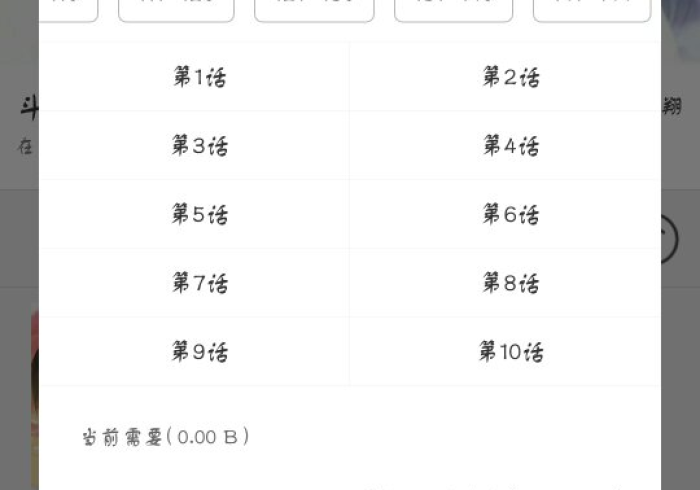
Task: Select chapter 第5话 in the list
Action: [x=199, y=215]
